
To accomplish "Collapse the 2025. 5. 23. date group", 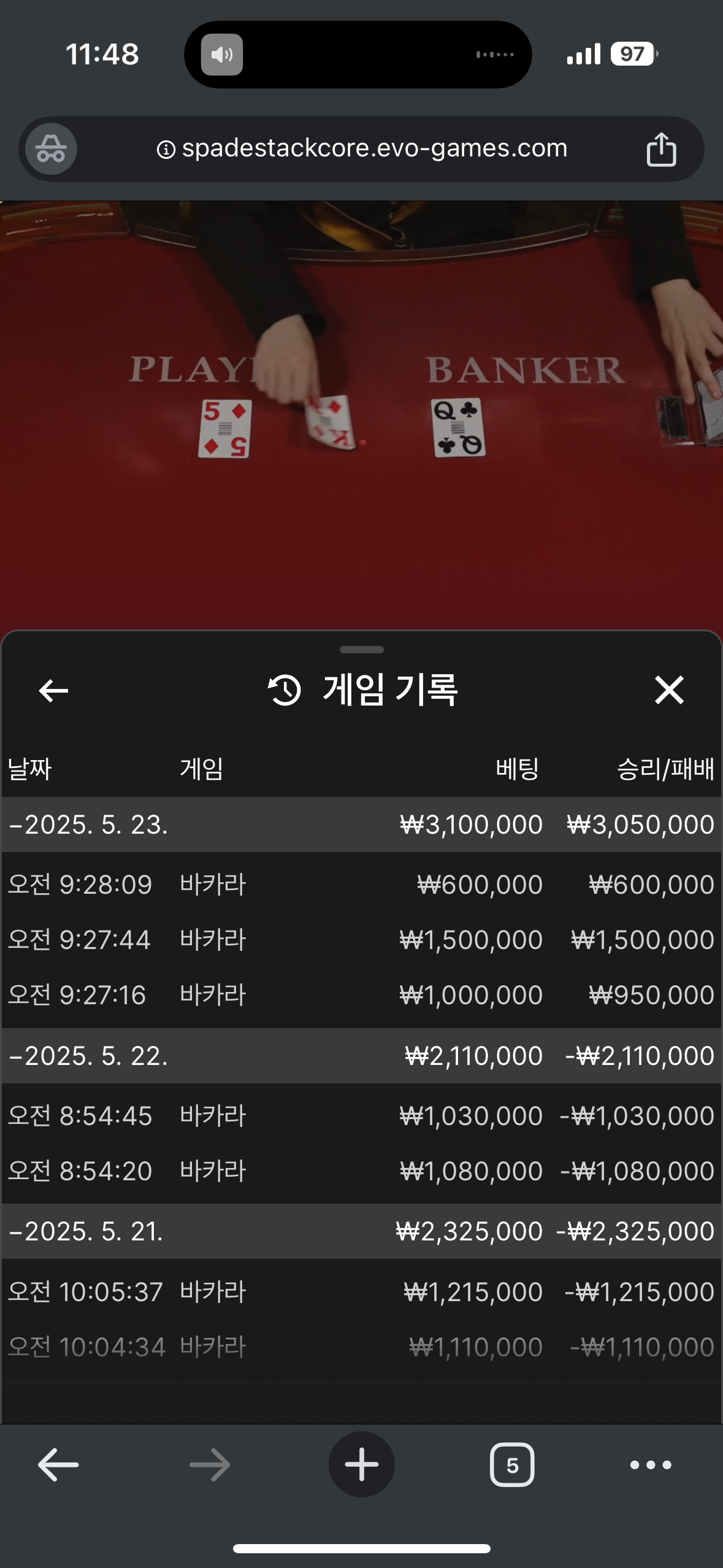I will [89, 824].
